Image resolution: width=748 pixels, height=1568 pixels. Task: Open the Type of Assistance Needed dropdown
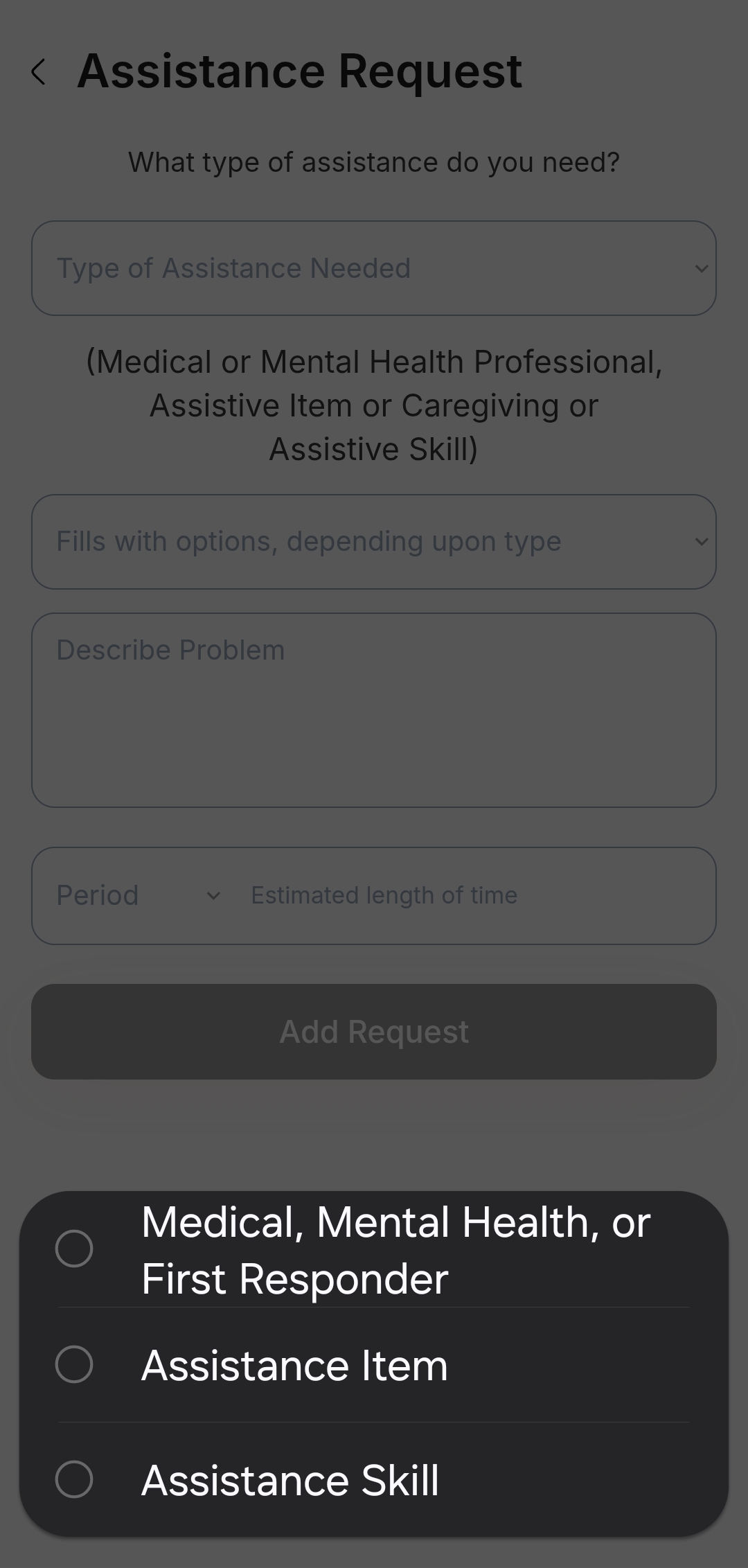pyautogui.click(x=373, y=268)
